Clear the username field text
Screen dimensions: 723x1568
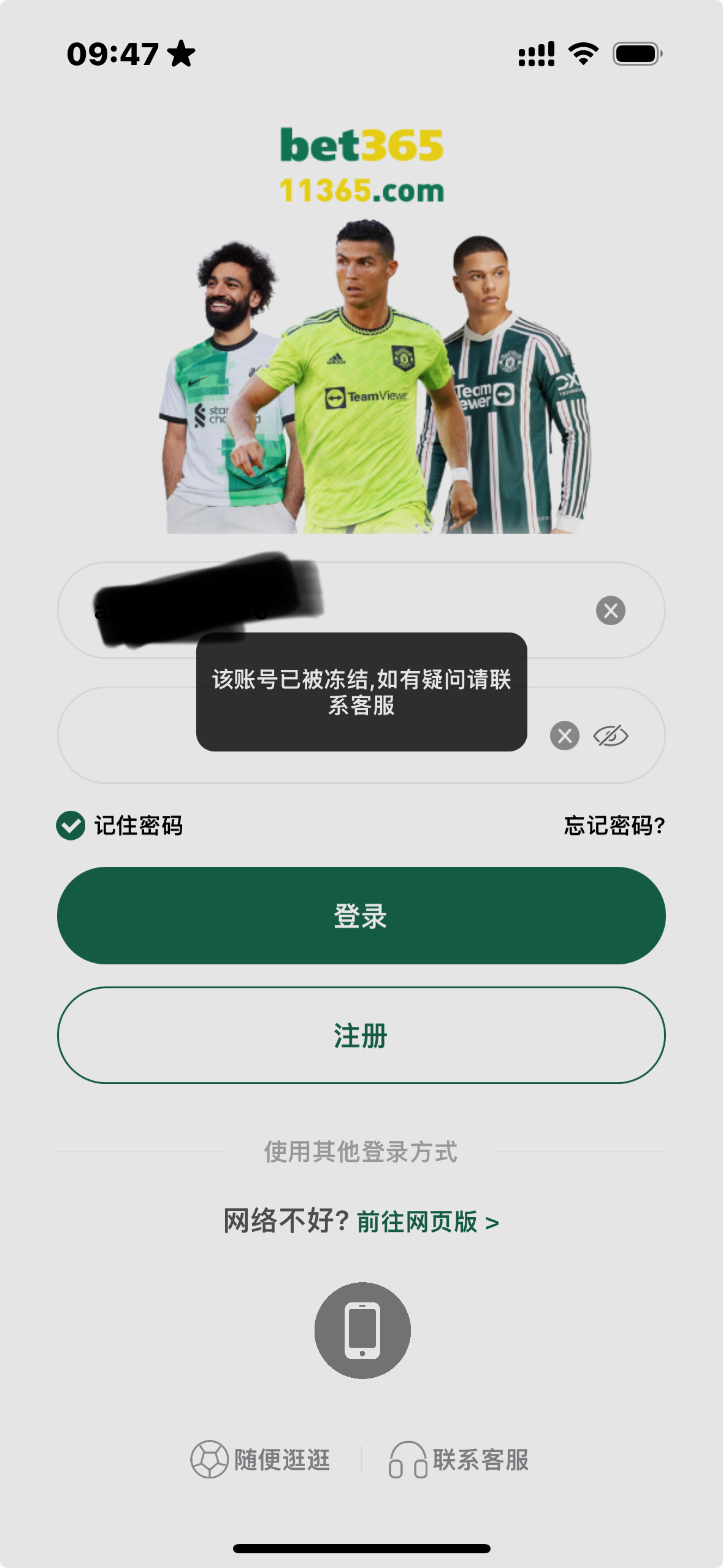[610, 610]
